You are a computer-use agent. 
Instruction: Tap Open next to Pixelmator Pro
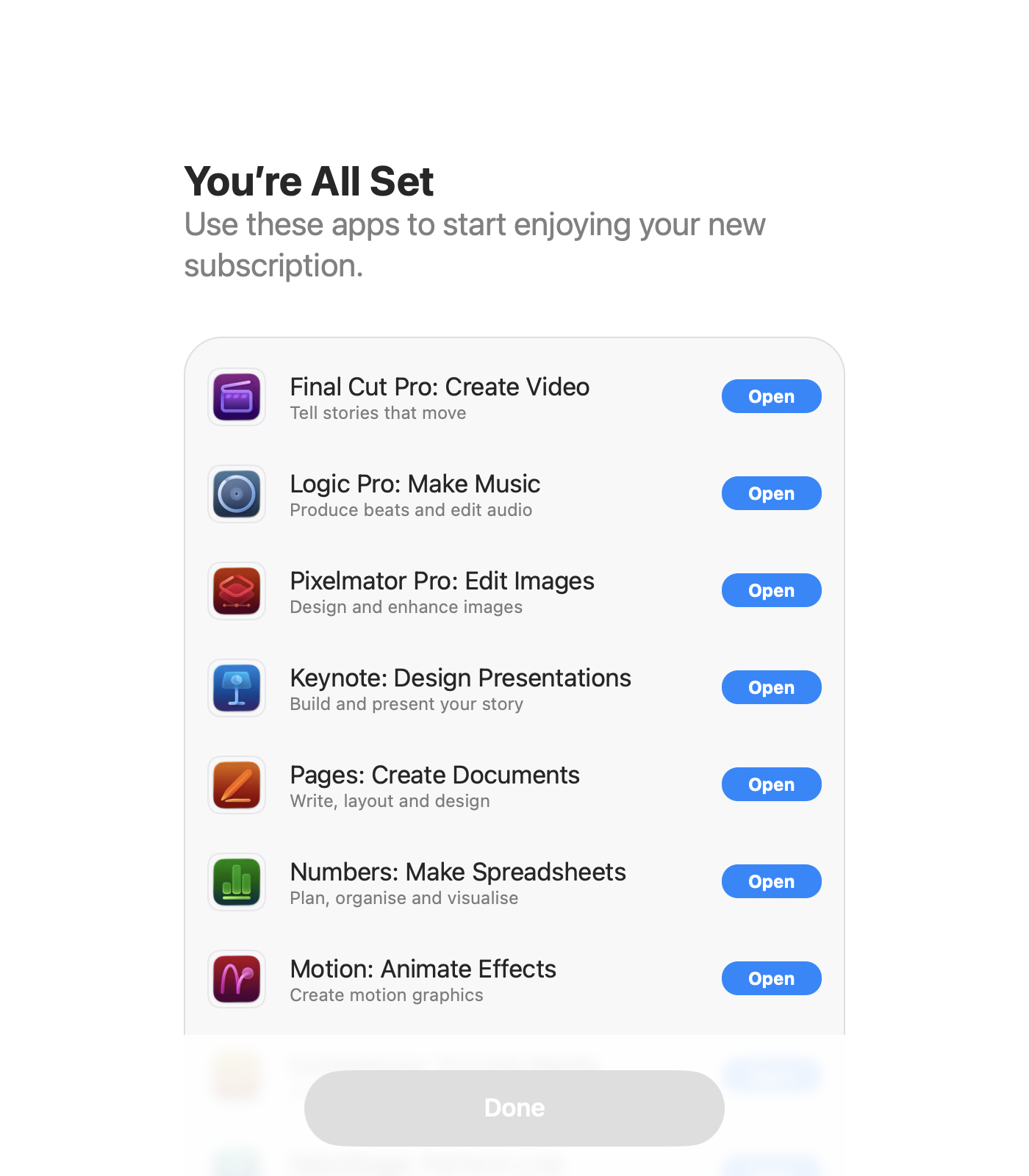point(771,590)
